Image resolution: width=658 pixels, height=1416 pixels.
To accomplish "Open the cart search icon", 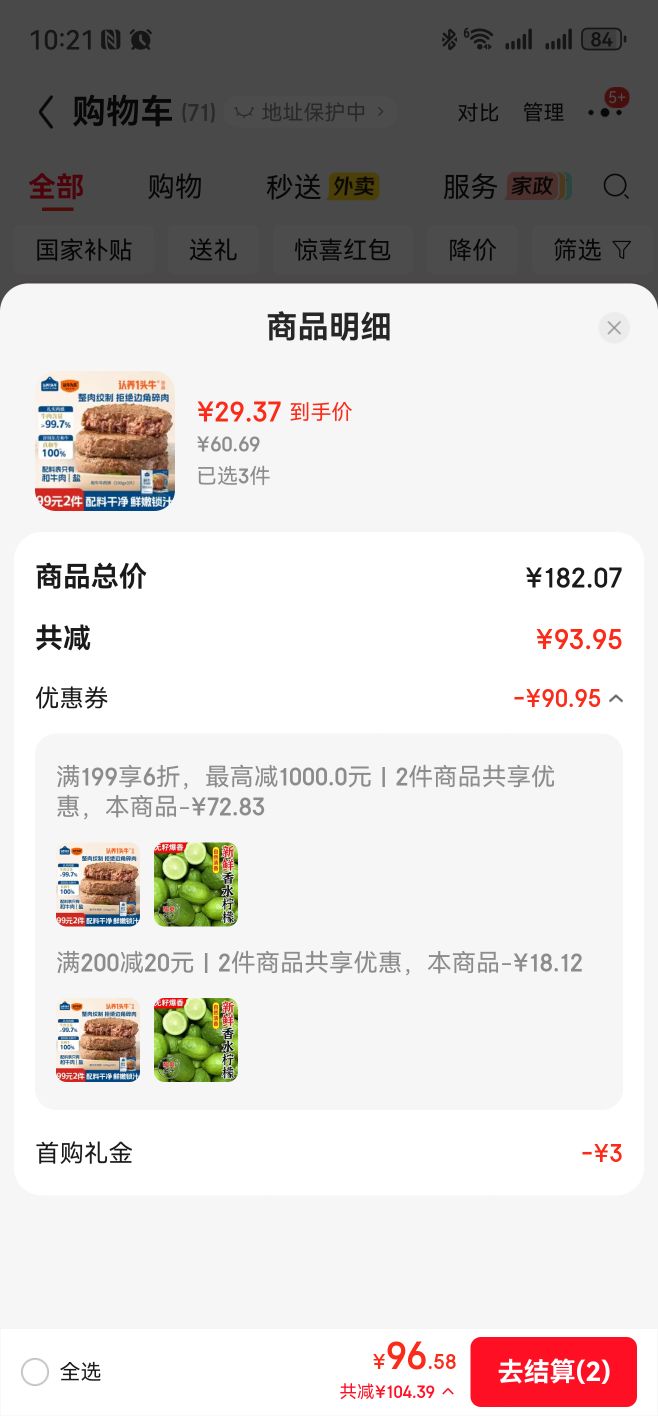I will 617,187.
